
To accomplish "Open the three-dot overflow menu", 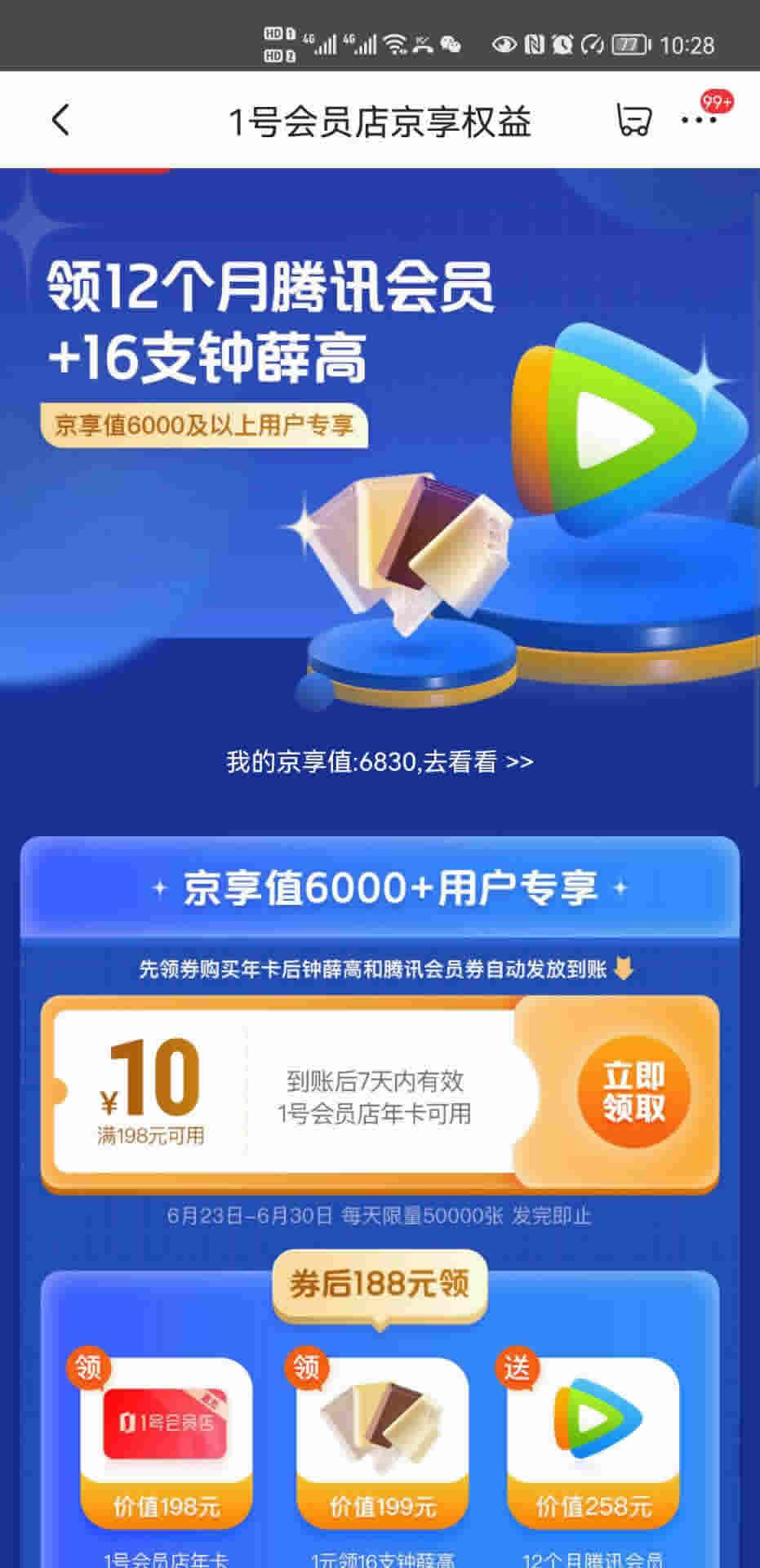I will tap(699, 121).
